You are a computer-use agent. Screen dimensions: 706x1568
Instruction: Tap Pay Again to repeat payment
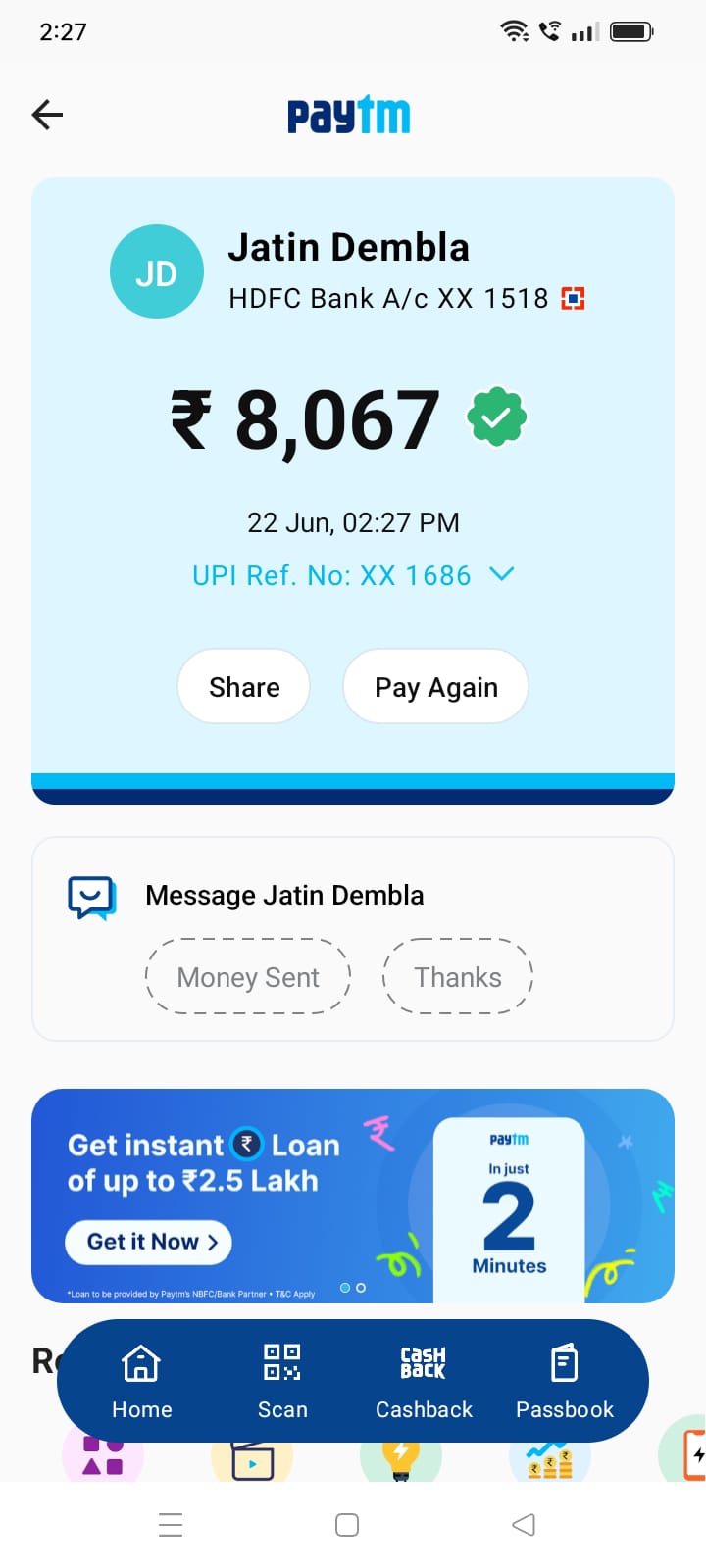pos(436,687)
